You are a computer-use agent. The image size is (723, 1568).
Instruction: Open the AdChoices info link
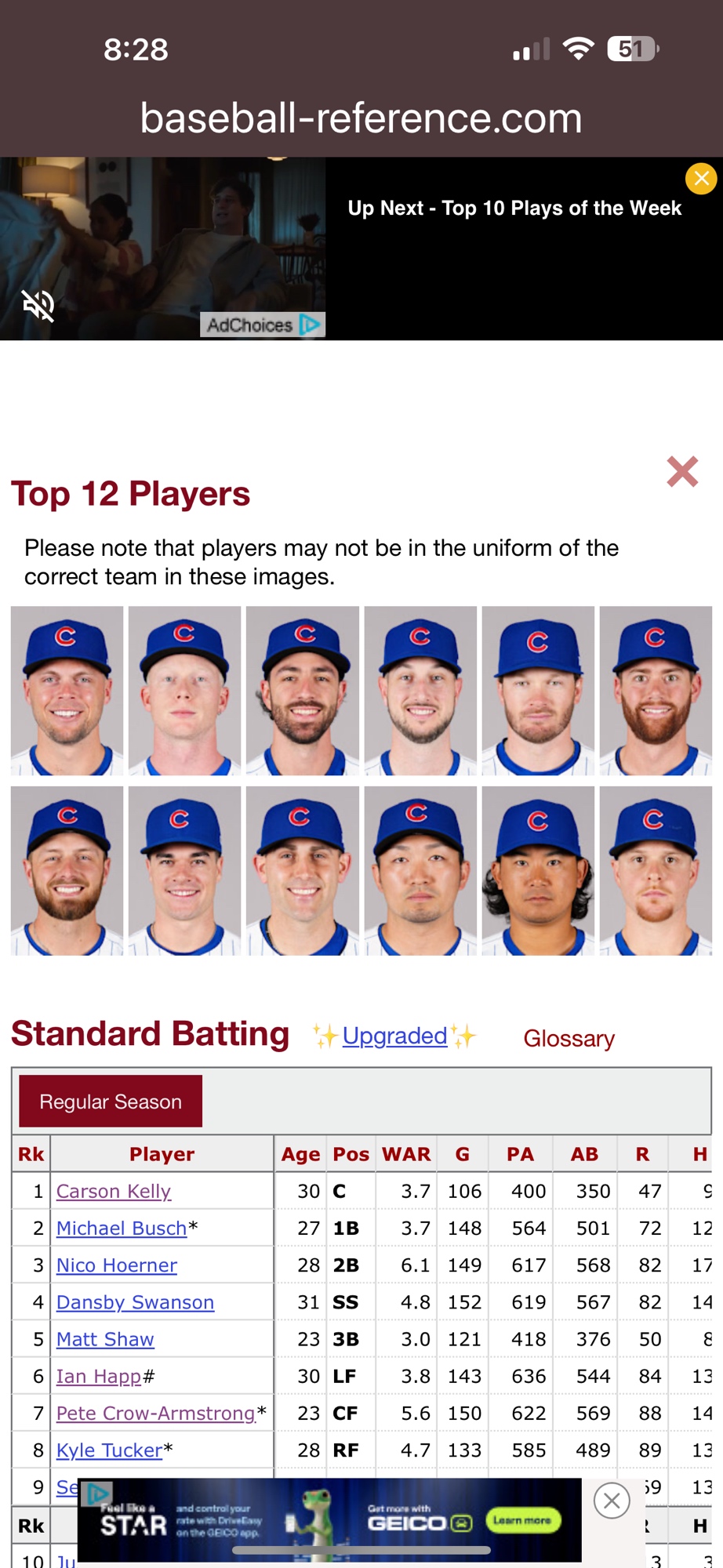[262, 325]
